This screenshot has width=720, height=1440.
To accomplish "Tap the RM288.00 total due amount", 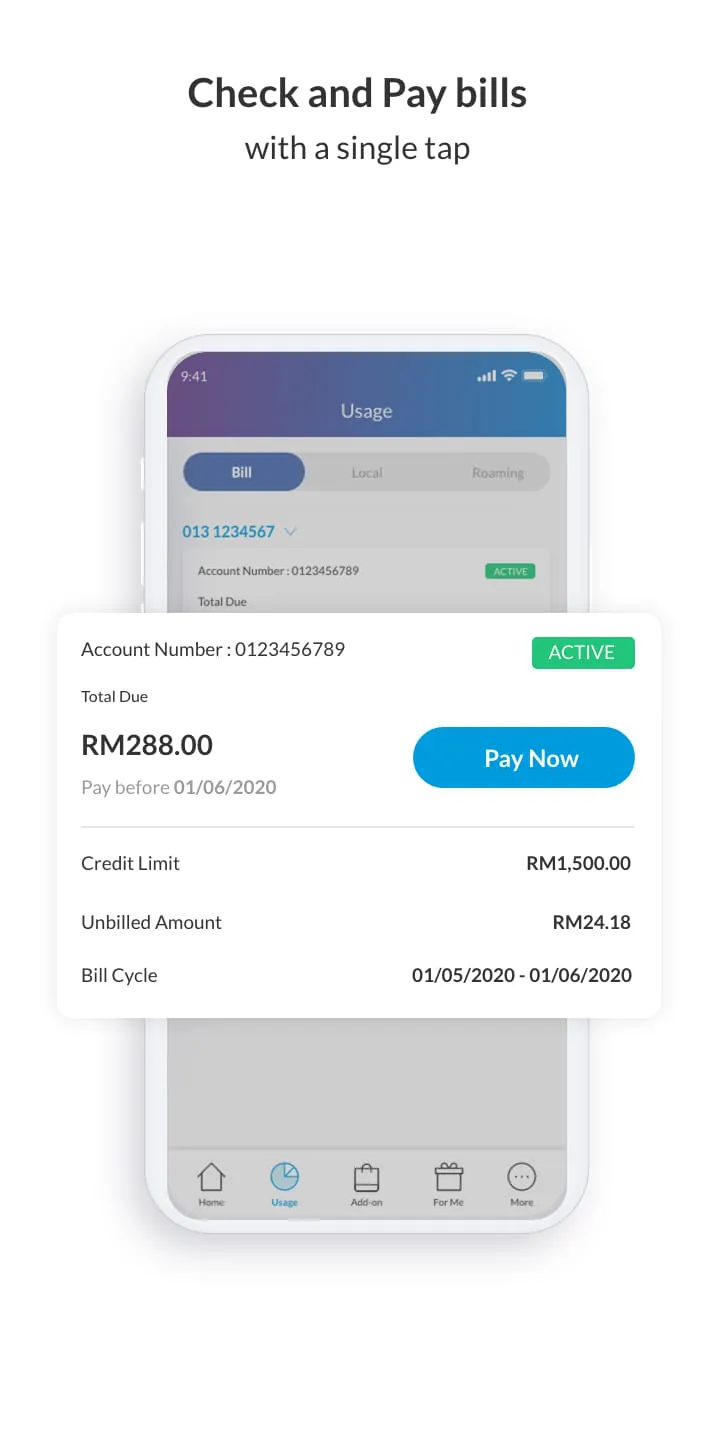I will point(146,744).
